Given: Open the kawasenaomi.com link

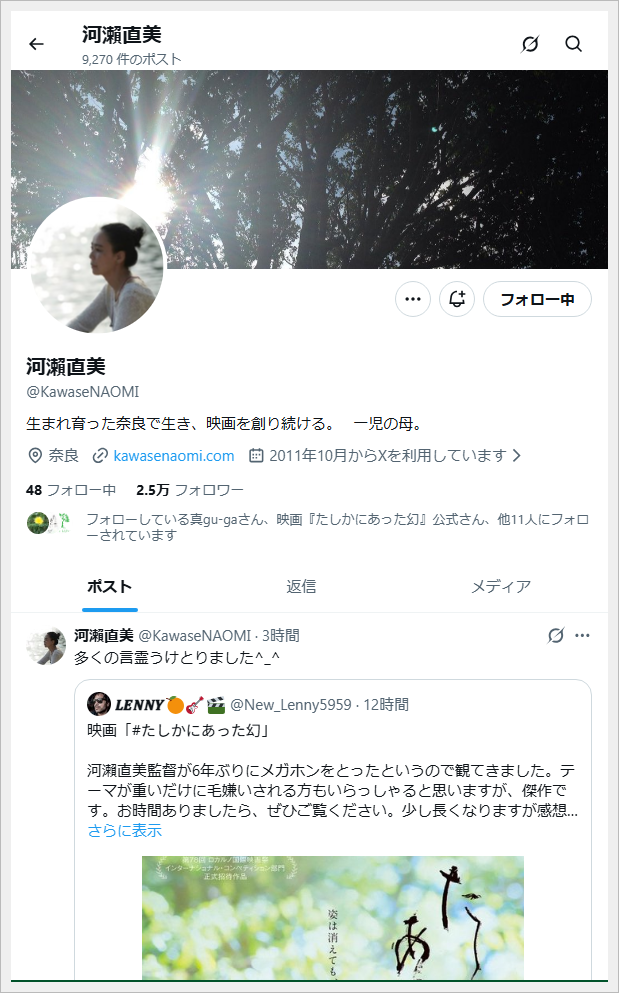Looking at the screenshot, I should pyautogui.click(x=173, y=456).
